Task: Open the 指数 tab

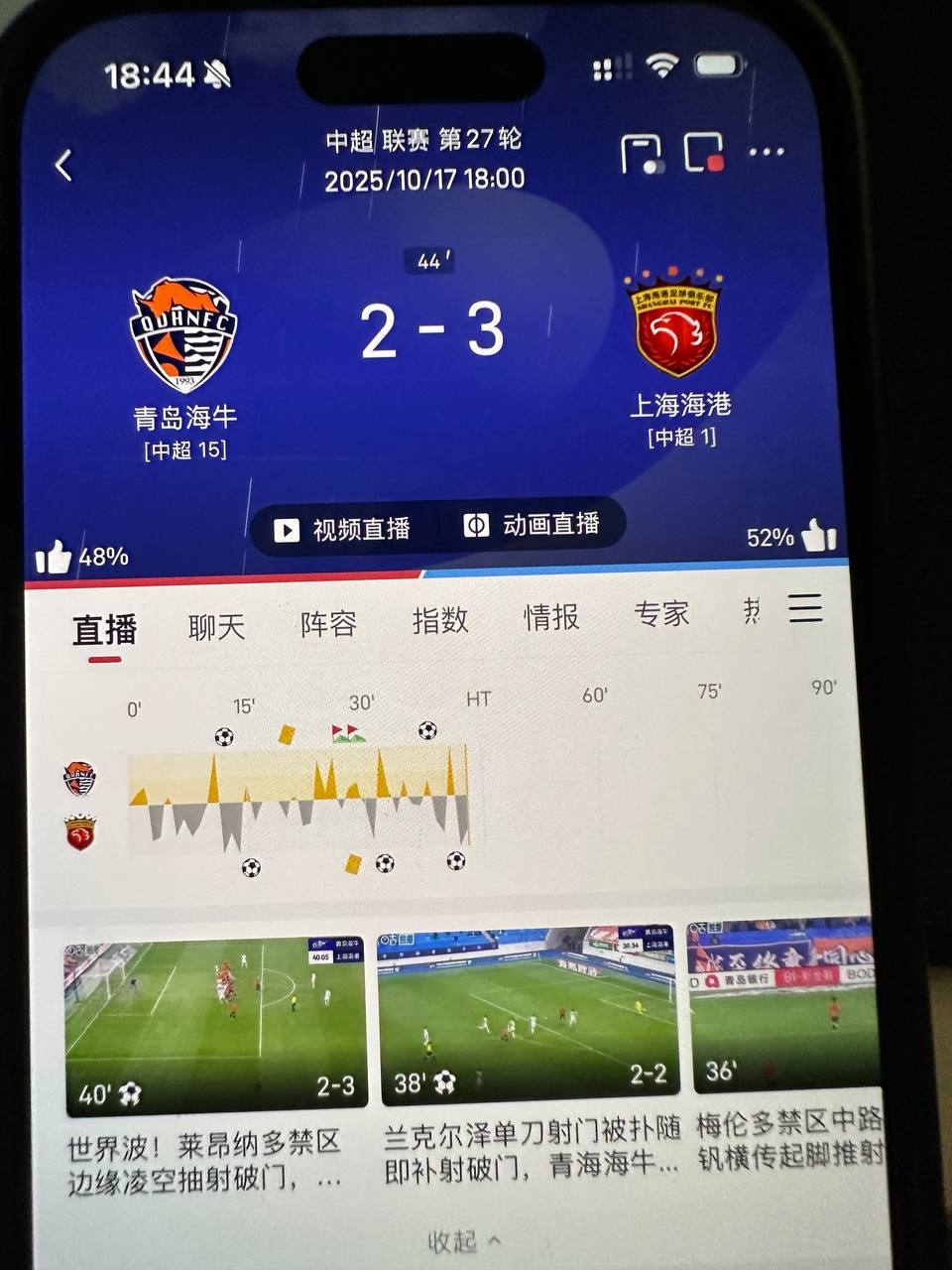Action: tap(439, 620)
